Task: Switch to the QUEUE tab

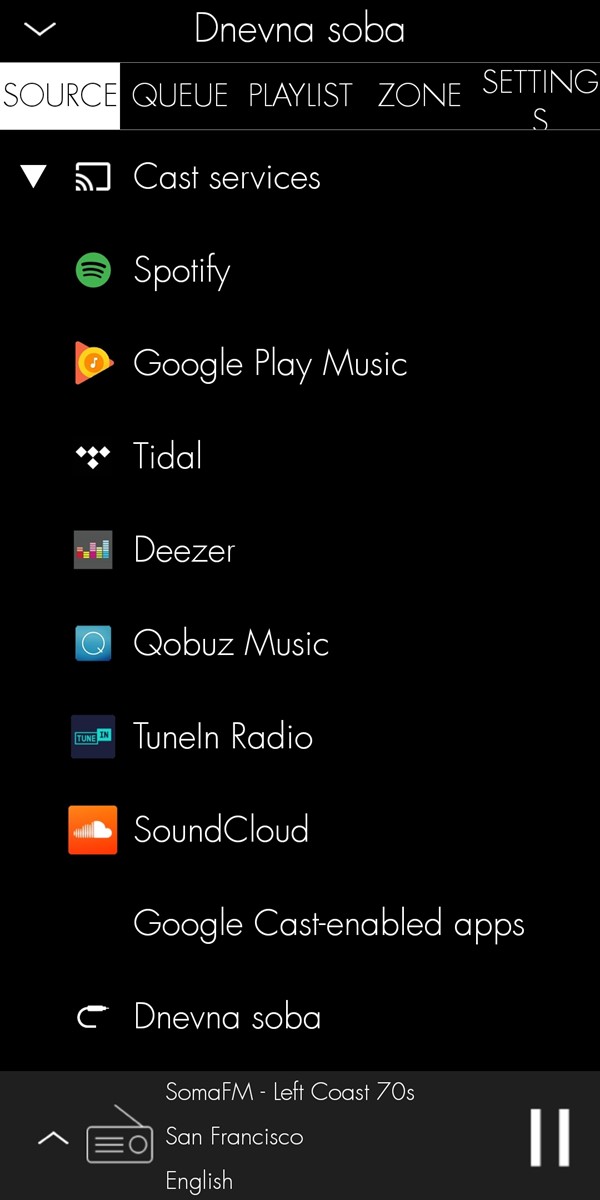Action: [180, 96]
